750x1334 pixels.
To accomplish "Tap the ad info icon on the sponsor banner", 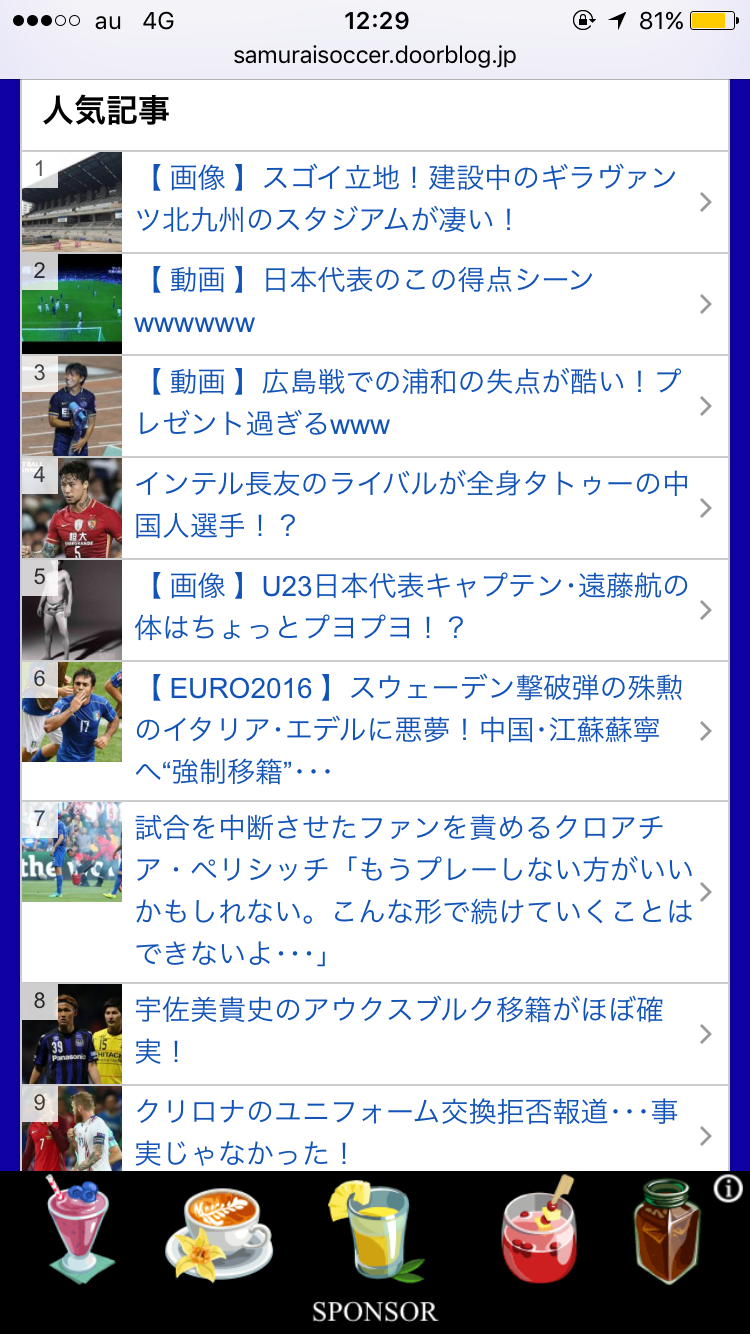I will pyautogui.click(x=728, y=1188).
